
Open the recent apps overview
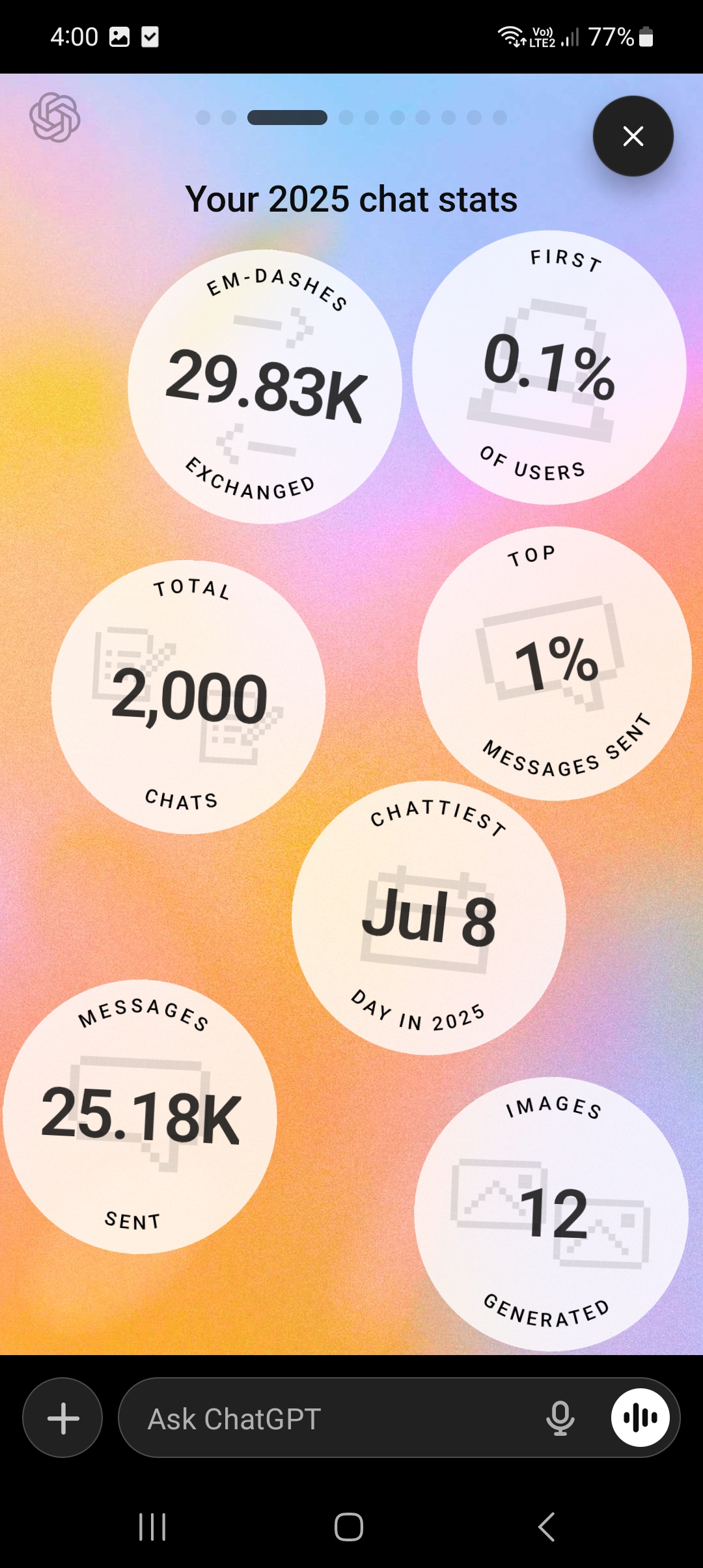[x=152, y=1526]
